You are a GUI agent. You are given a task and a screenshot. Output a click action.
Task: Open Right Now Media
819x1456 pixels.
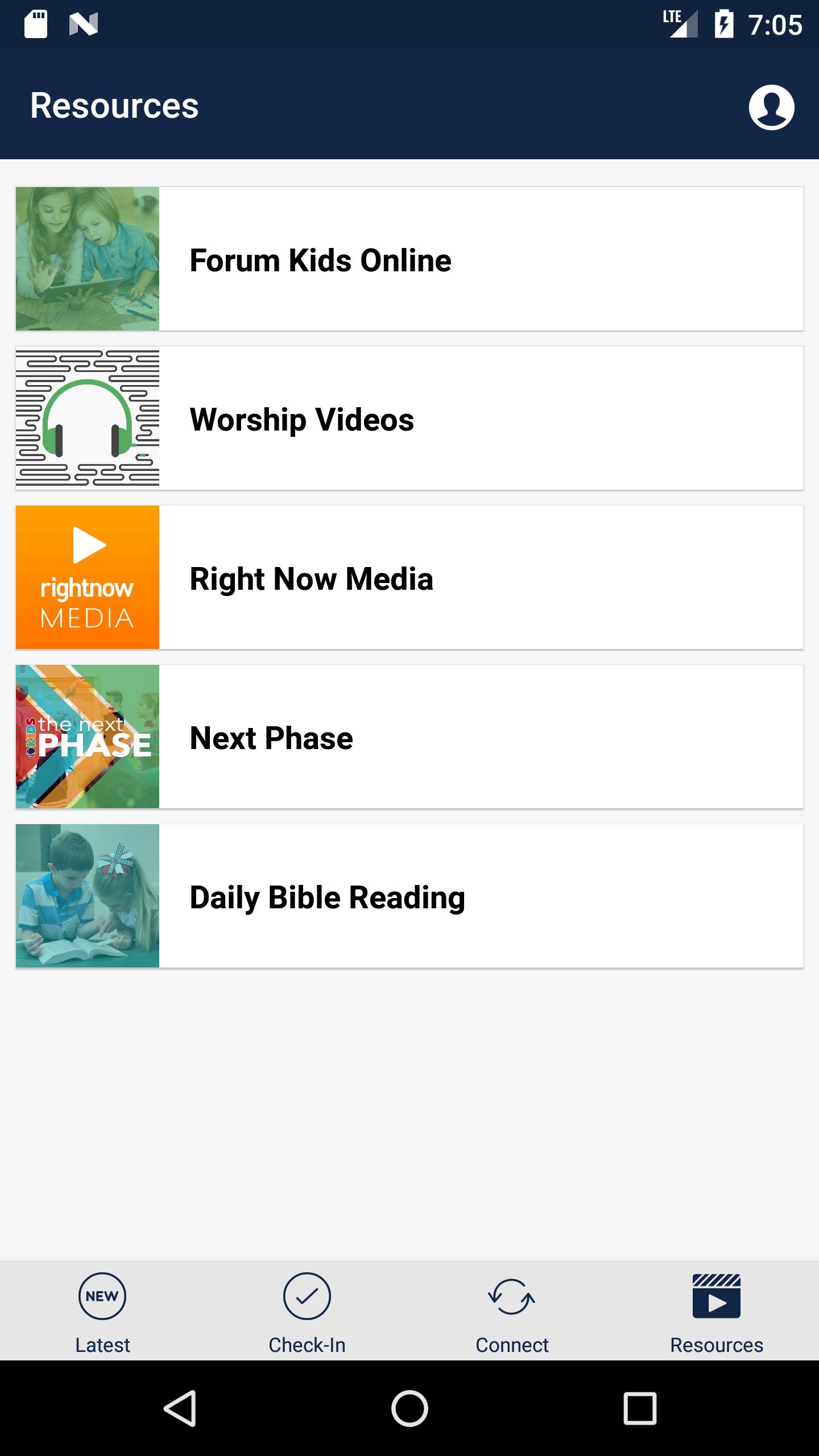[x=409, y=577]
